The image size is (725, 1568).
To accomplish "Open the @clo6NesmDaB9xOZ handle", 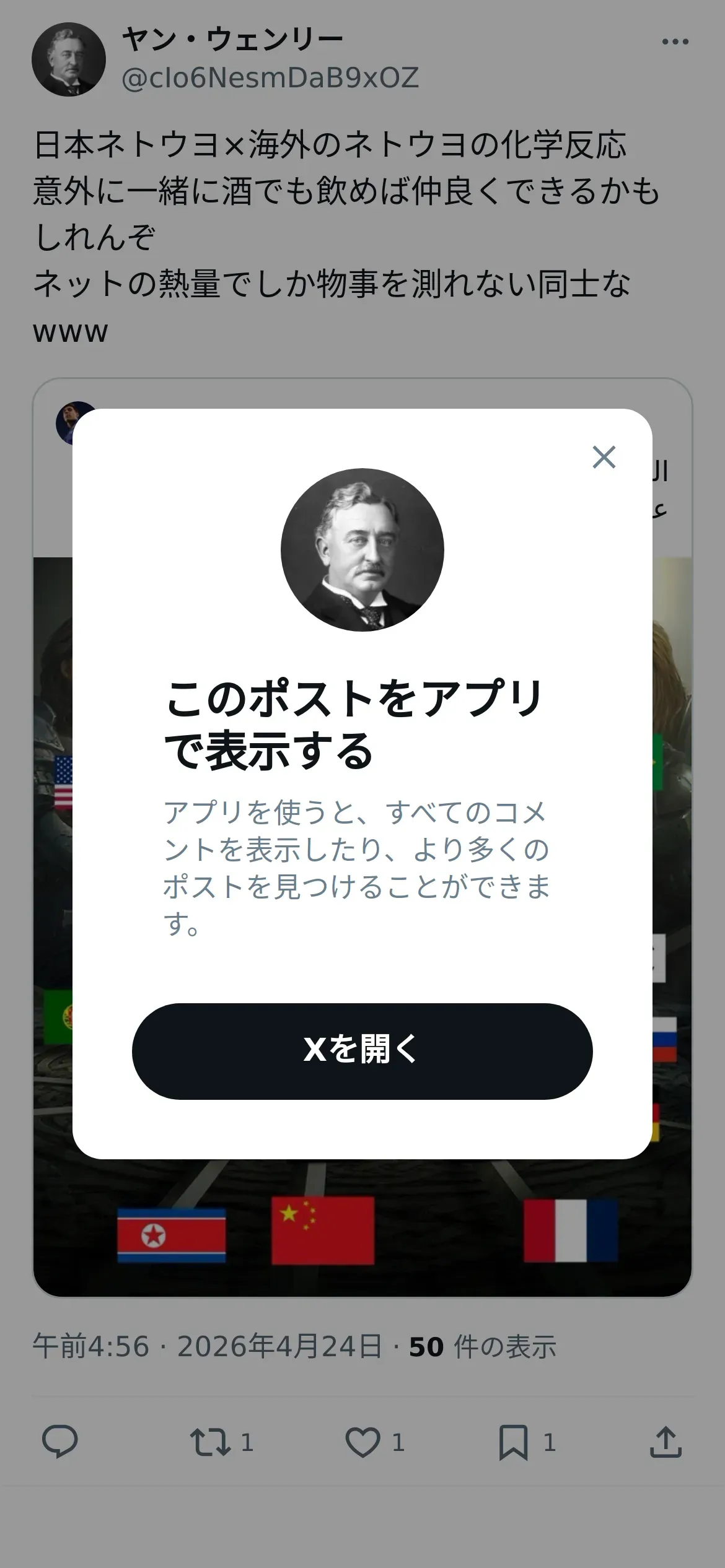I will point(270,79).
